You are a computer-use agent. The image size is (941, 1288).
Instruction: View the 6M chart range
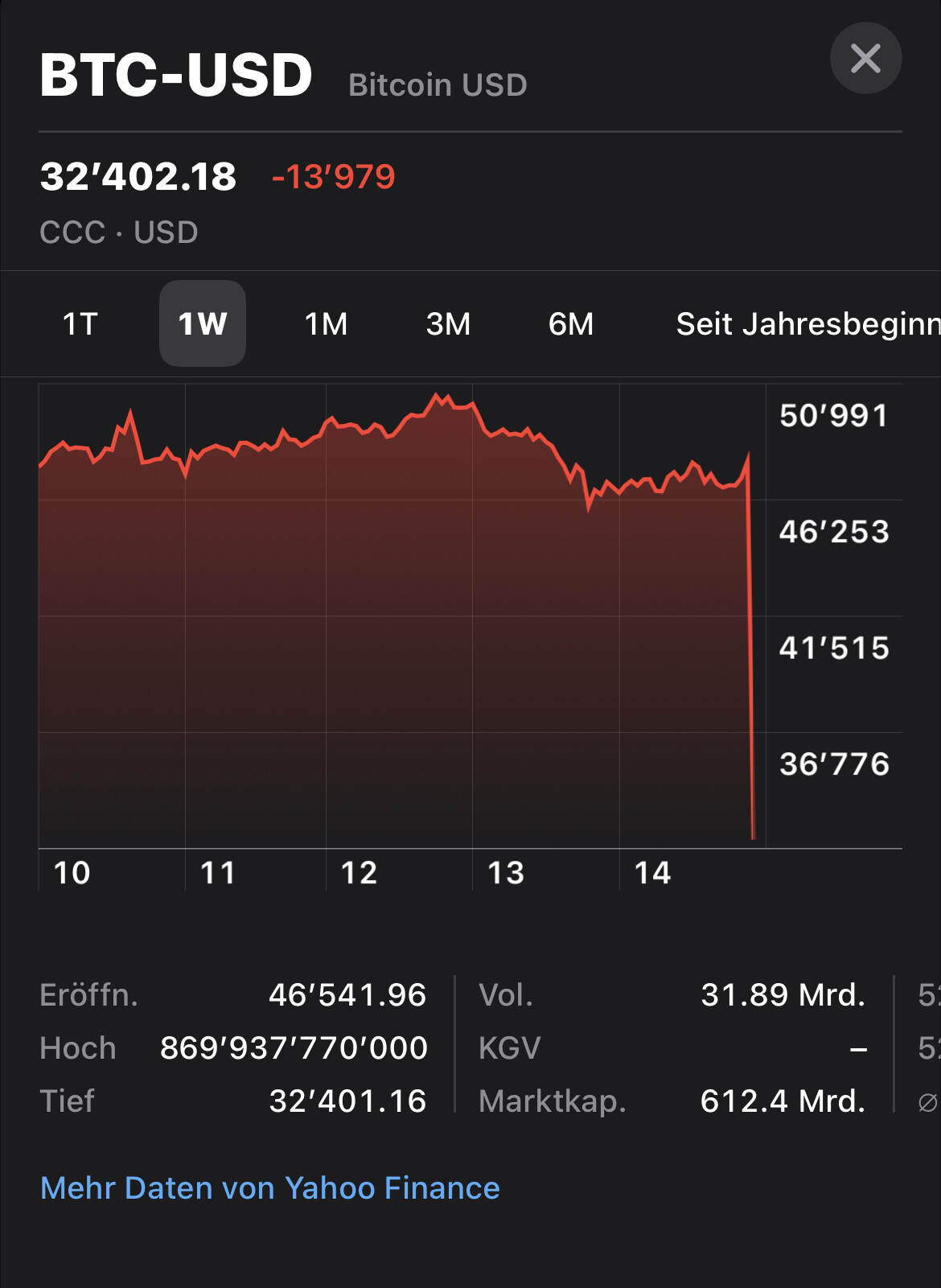571,324
